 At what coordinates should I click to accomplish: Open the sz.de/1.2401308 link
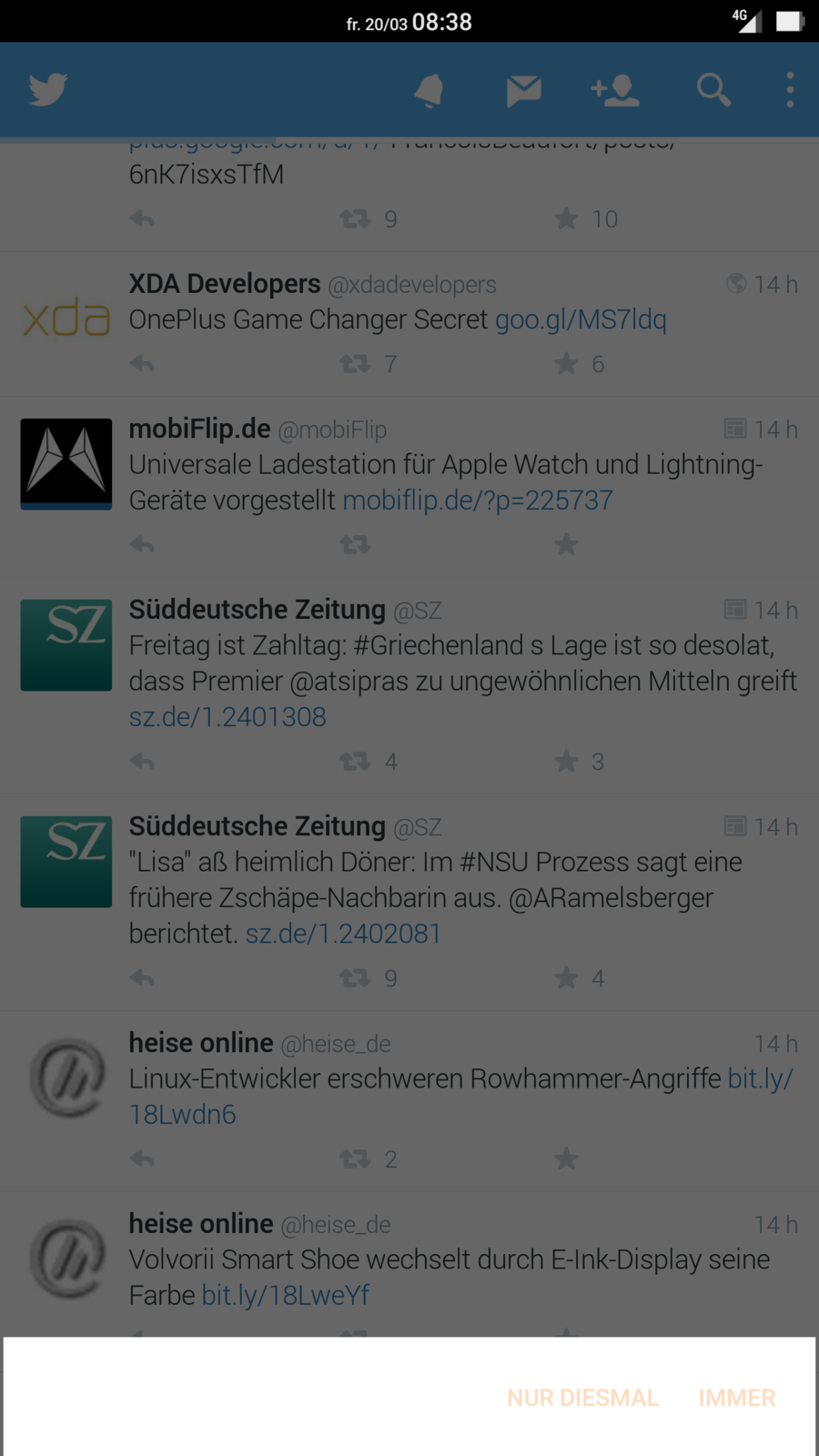click(x=227, y=717)
